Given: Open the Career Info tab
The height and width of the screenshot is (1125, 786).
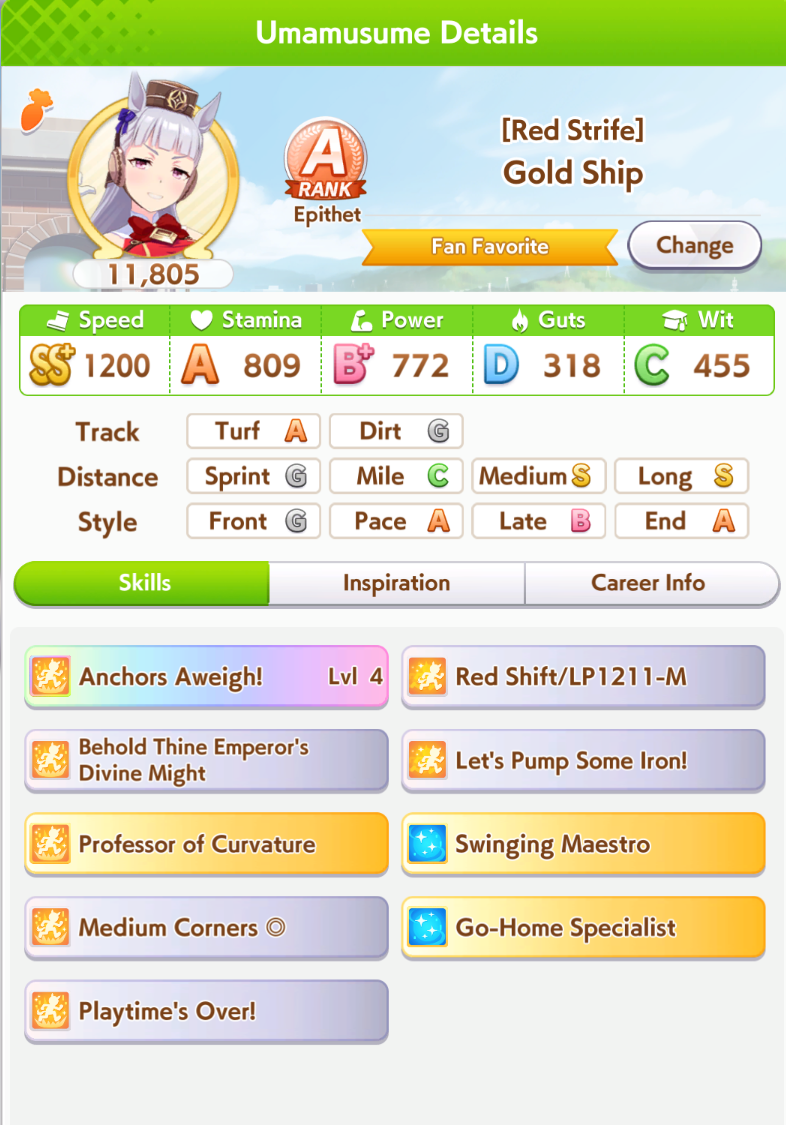Looking at the screenshot, I should tap(648, 583).
